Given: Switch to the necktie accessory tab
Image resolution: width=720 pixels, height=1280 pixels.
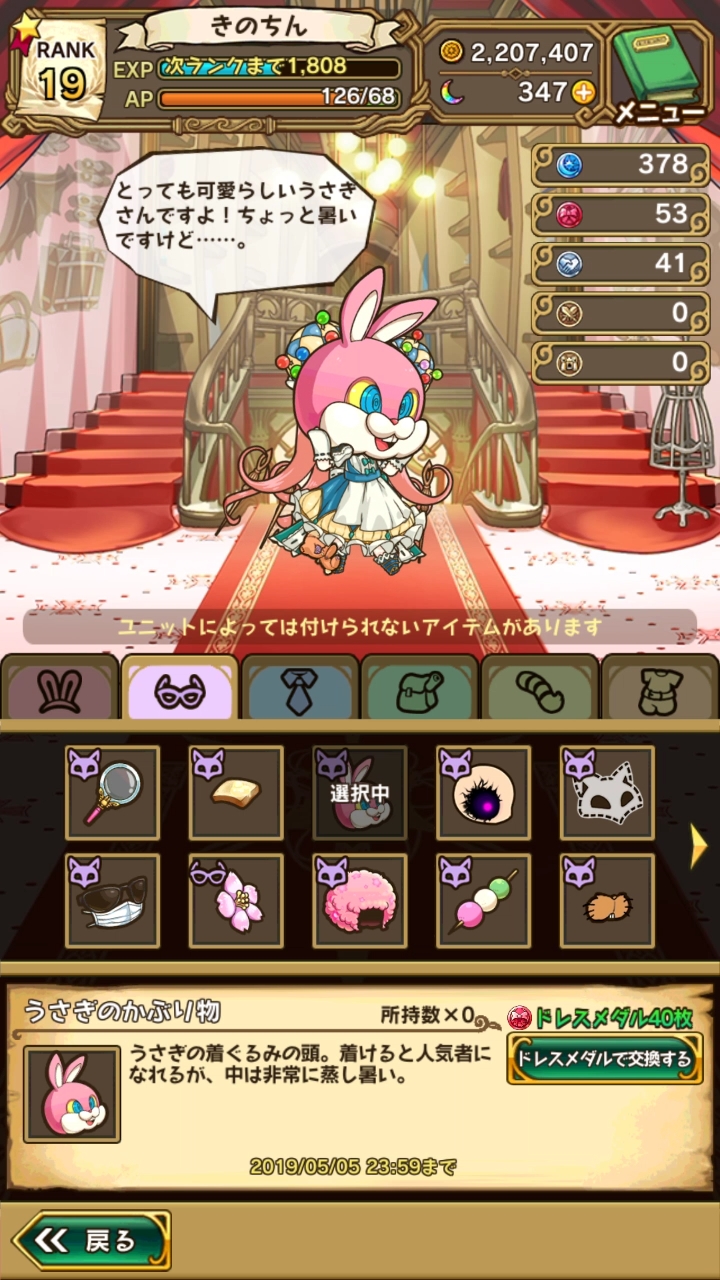Looking at the screenshot, I should pyautogui.click(x=299, y=689).
